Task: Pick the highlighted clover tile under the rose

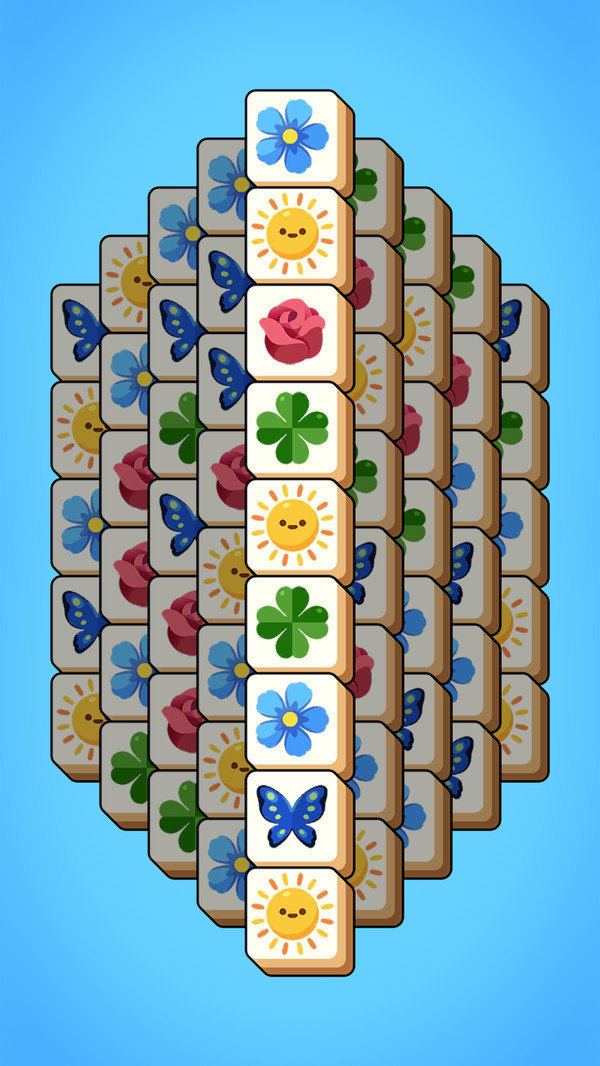Action: coord(292,428)
